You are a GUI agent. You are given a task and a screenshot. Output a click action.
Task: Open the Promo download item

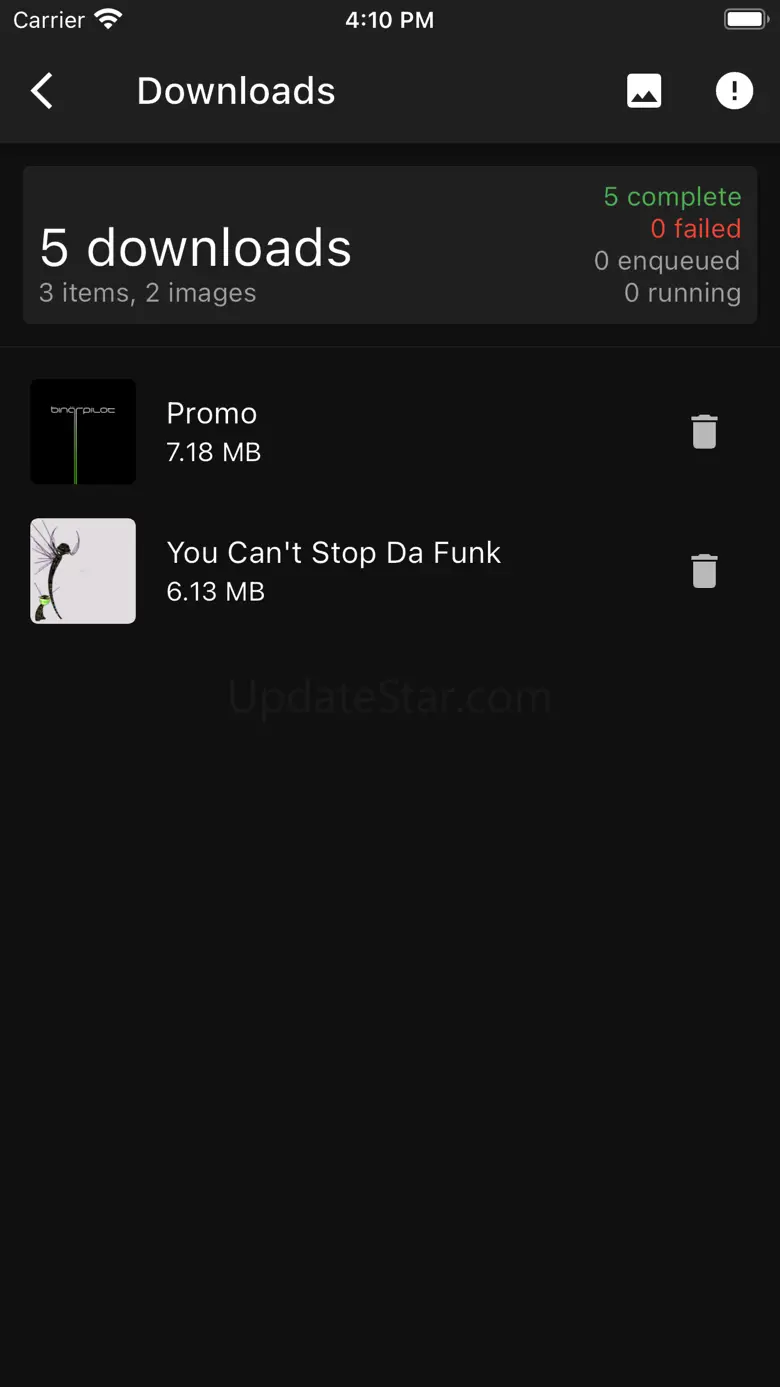pyautogui.click(x=390, y=432)
